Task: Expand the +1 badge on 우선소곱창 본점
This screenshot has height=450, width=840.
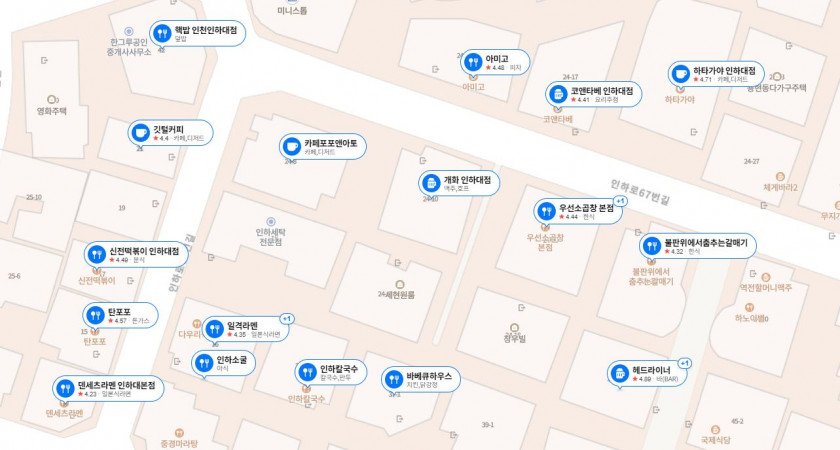Action: point(620,201)
